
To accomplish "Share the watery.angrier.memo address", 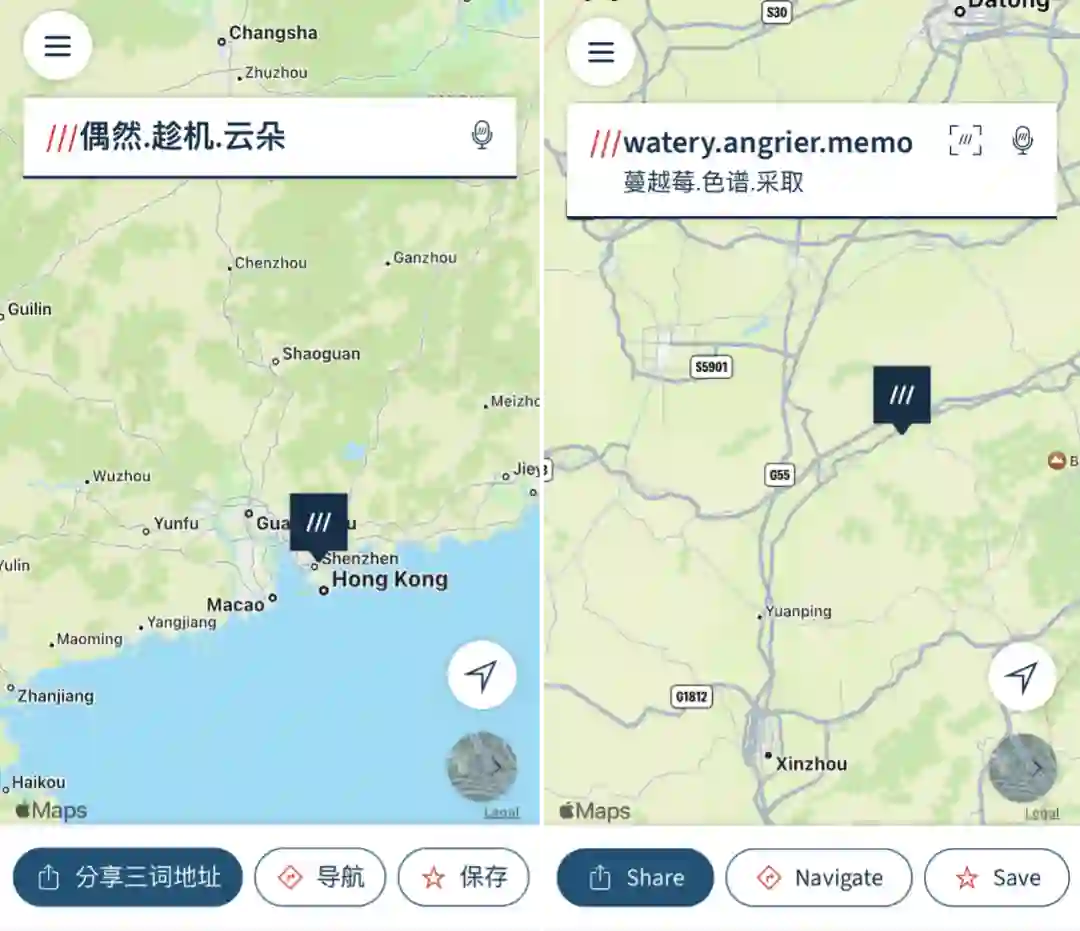I will [x=635, y=877].
